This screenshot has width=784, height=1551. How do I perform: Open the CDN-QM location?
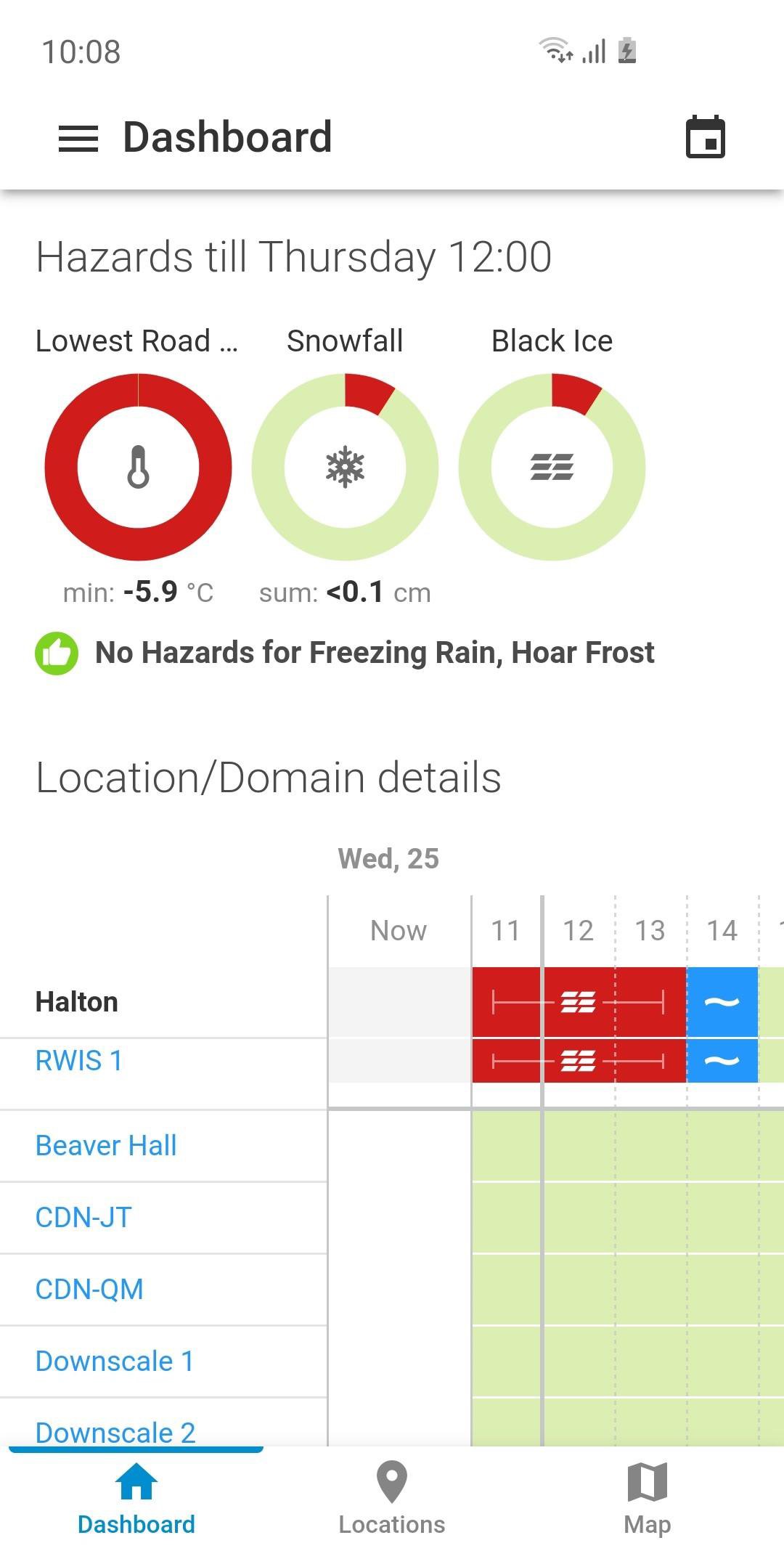pyautogui.click(x=89, y=1290)
